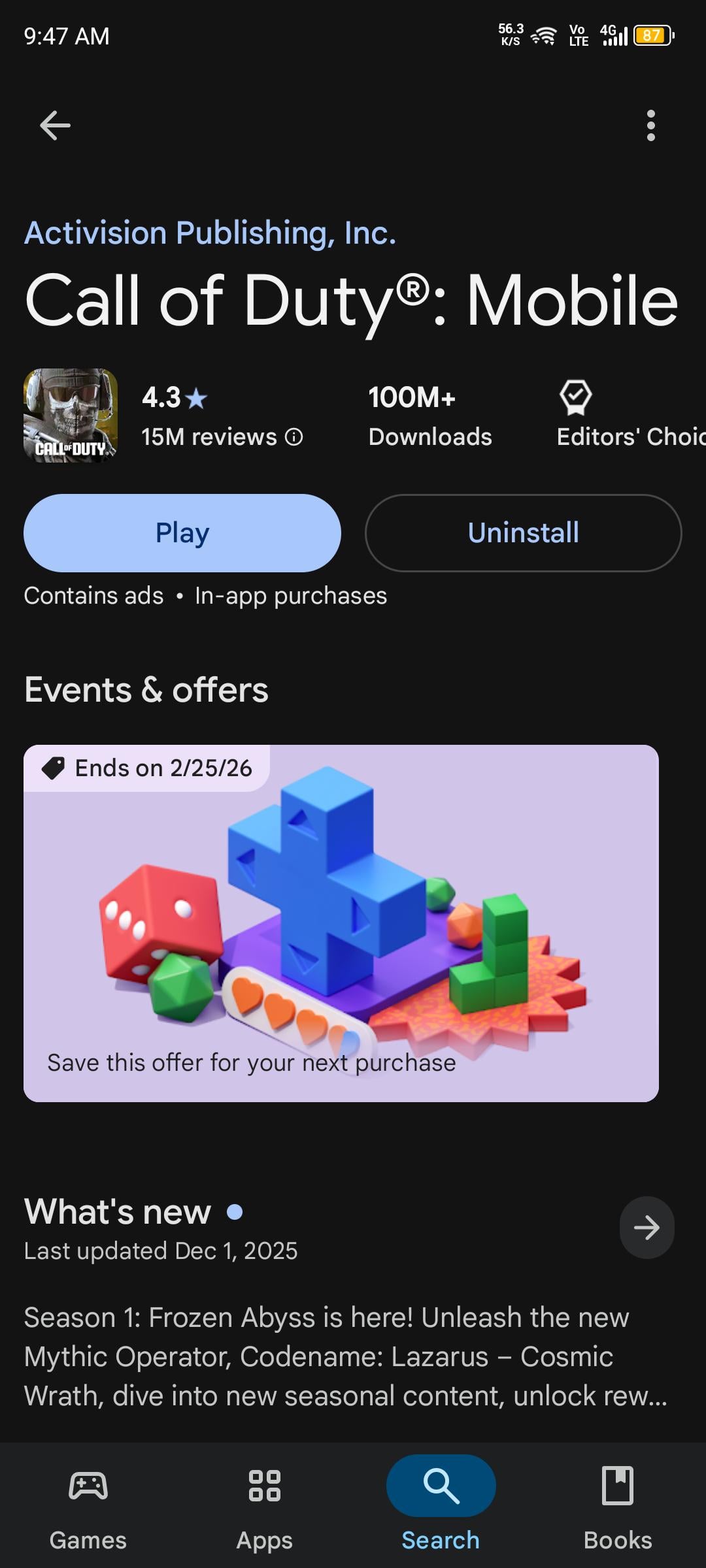Go back using the top arrow

[x=55, y=125]
